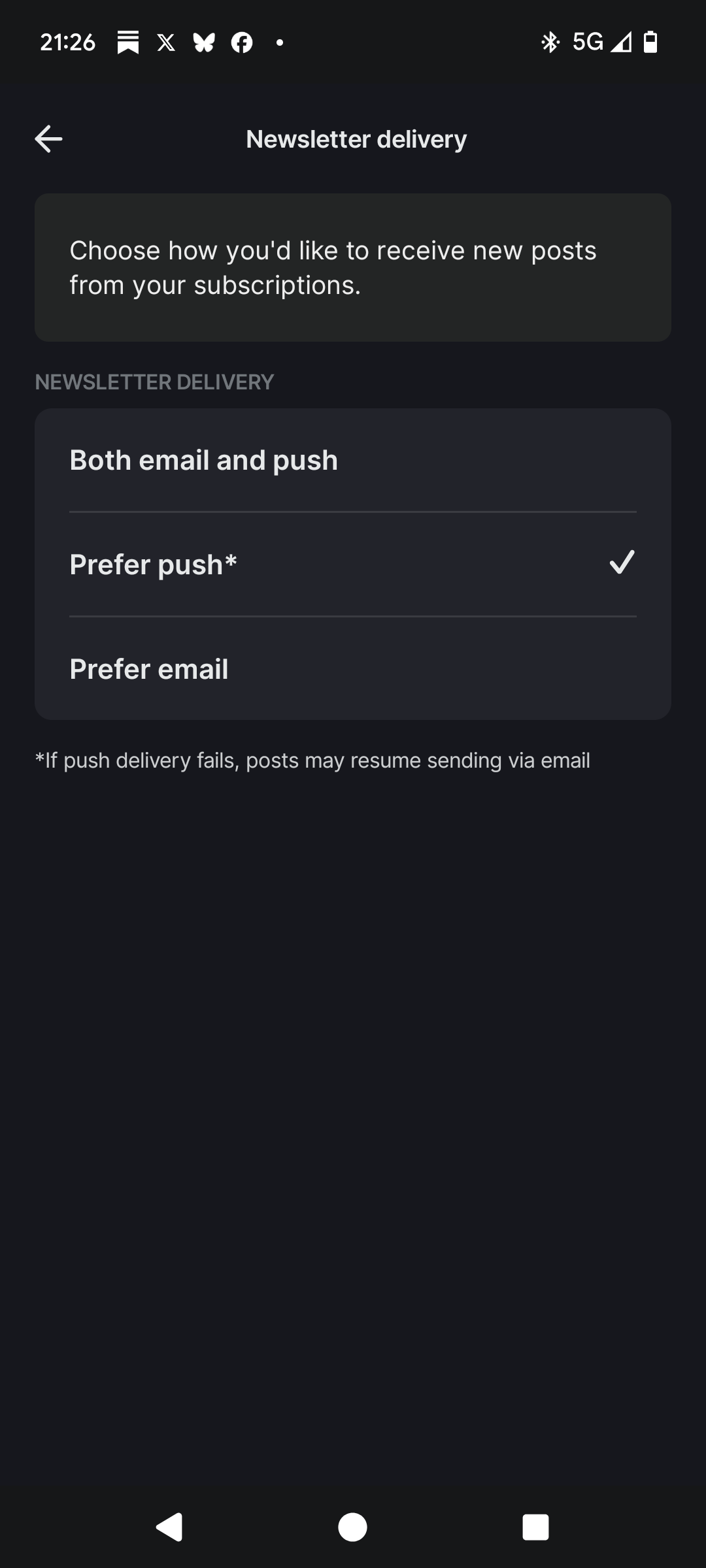Image resolution: width=706 pixels, height=1568 pixels.
Task: Tap the NEWSLETTER DELIVERY section header
Action: [154, 382]
